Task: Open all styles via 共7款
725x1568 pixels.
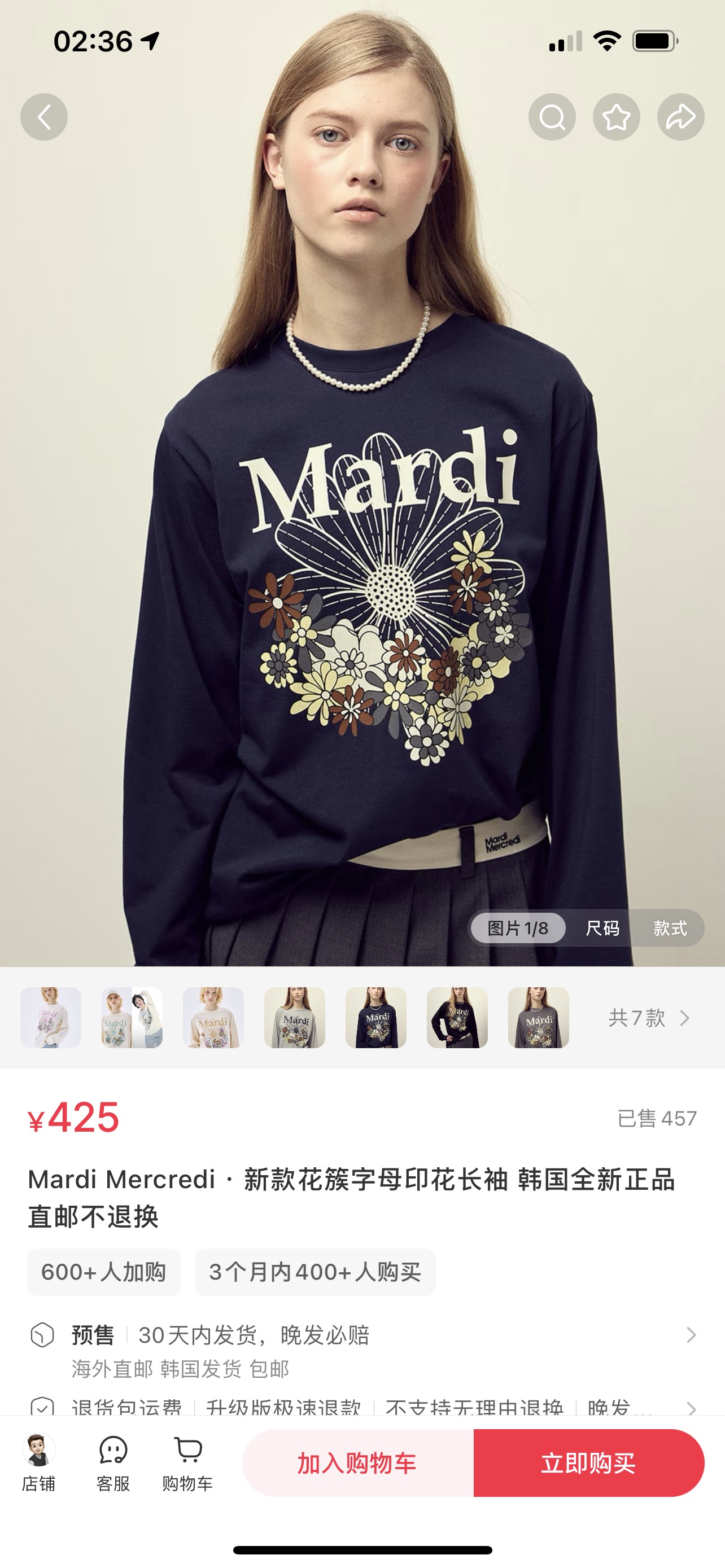Action: coord(649,1018)
